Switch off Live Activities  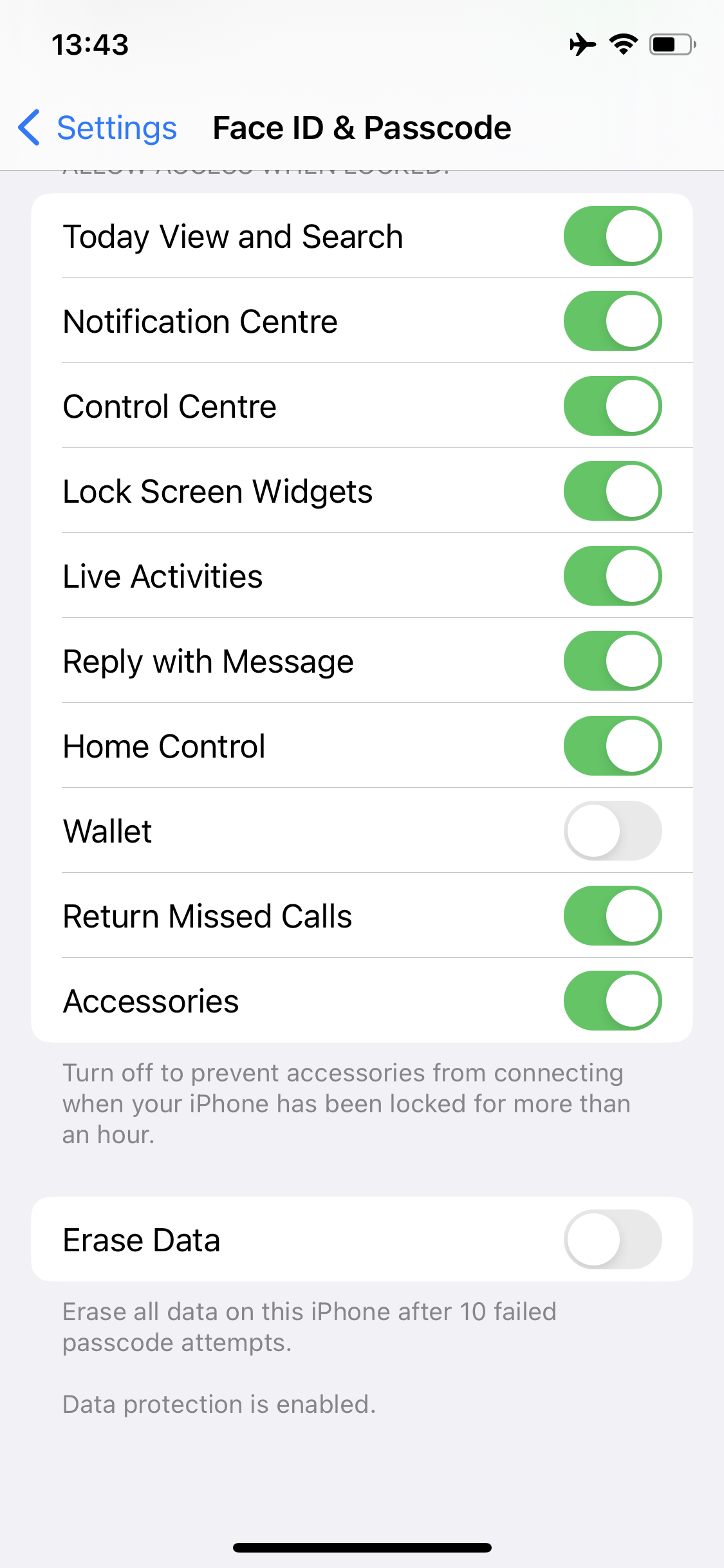[x=612, y=576]
